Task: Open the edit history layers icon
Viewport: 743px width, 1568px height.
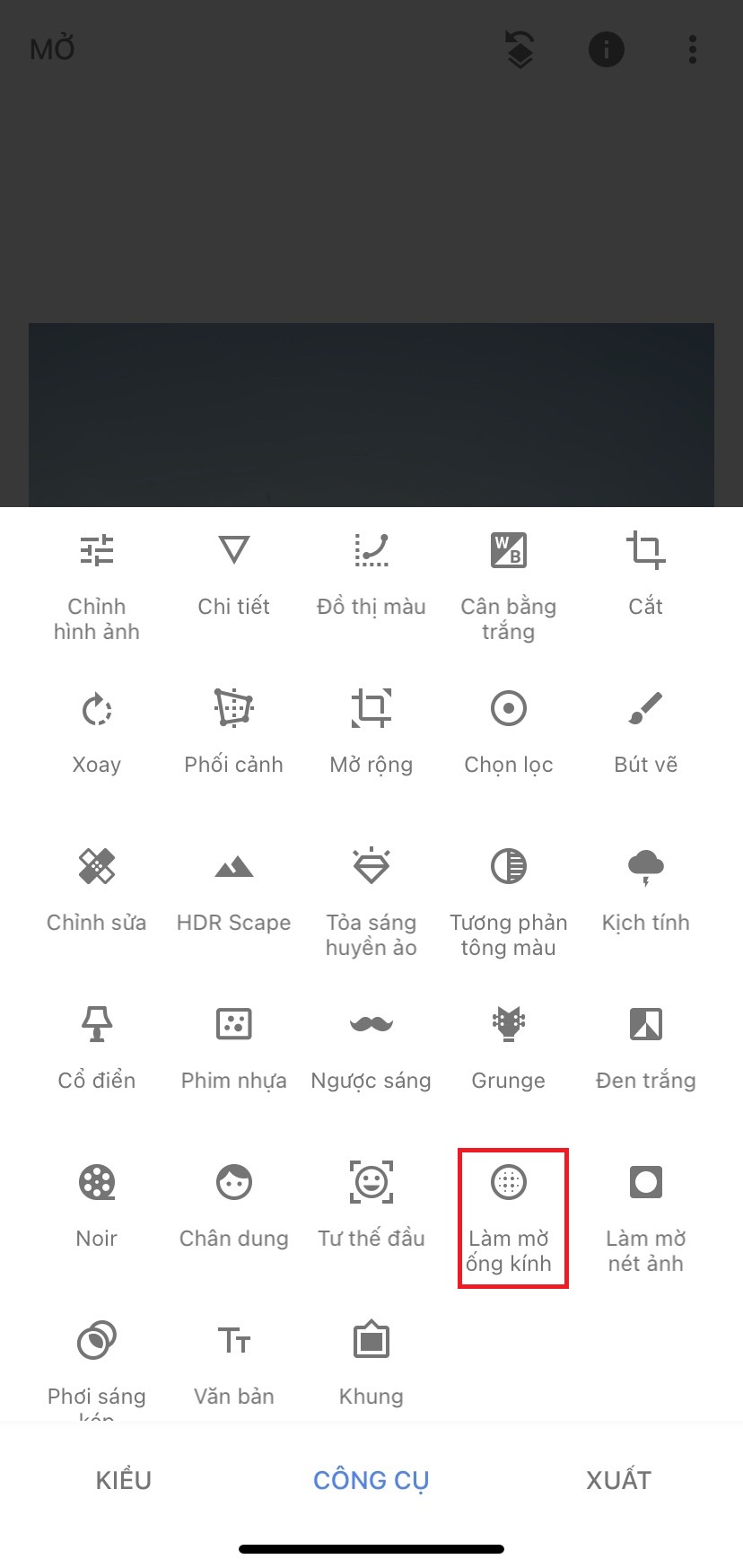Action: 520,49
